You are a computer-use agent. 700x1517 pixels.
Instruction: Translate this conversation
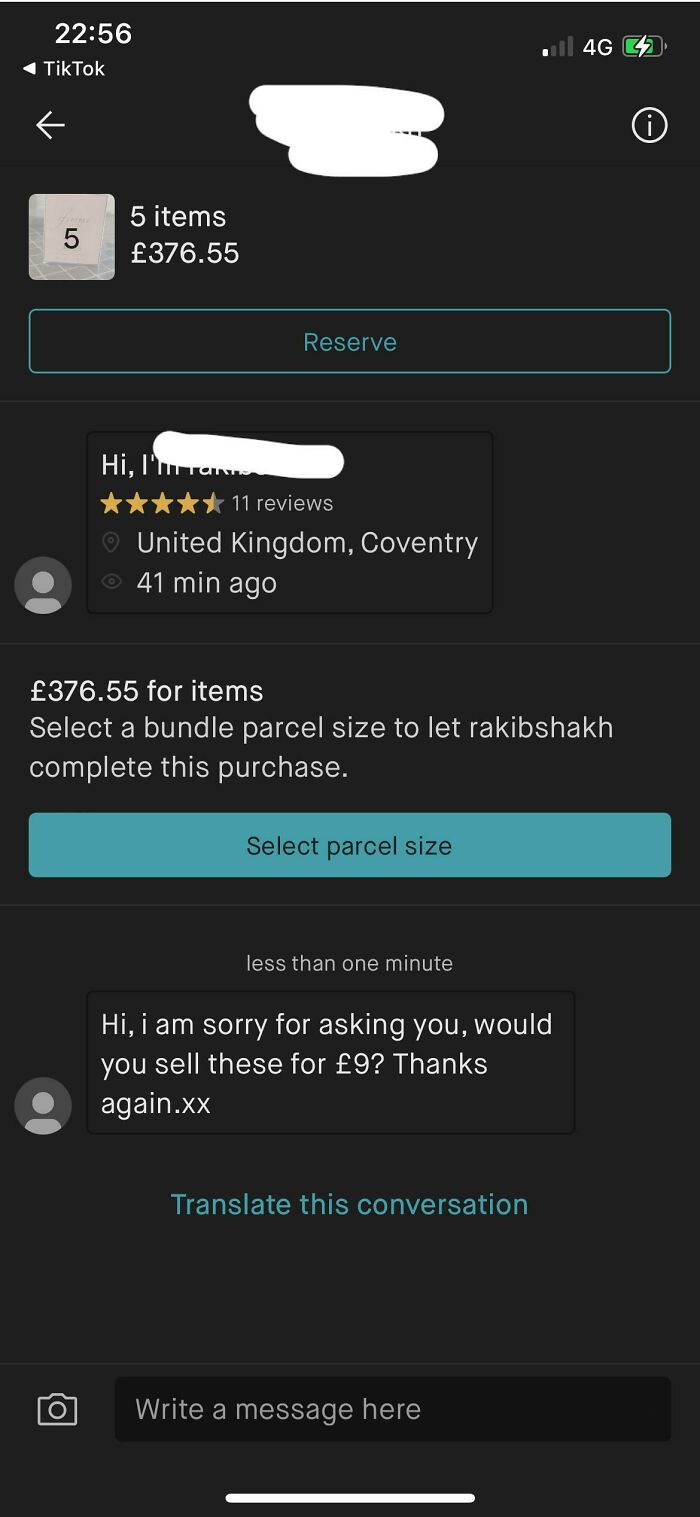pos(349,1204)
